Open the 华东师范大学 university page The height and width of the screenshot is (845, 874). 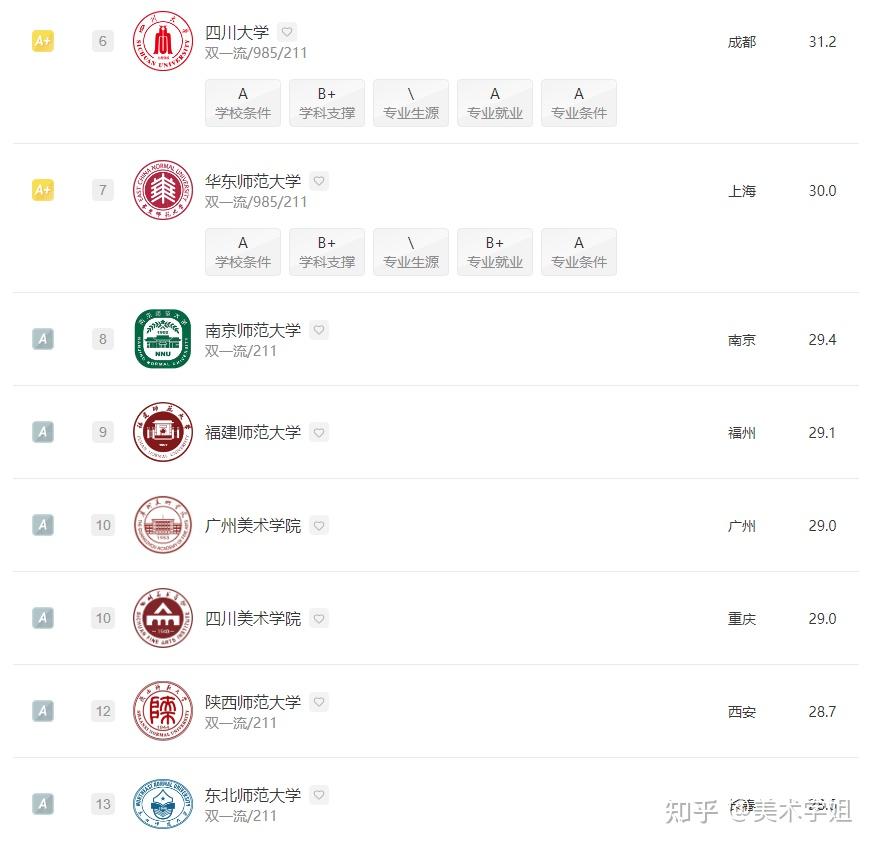253,181
